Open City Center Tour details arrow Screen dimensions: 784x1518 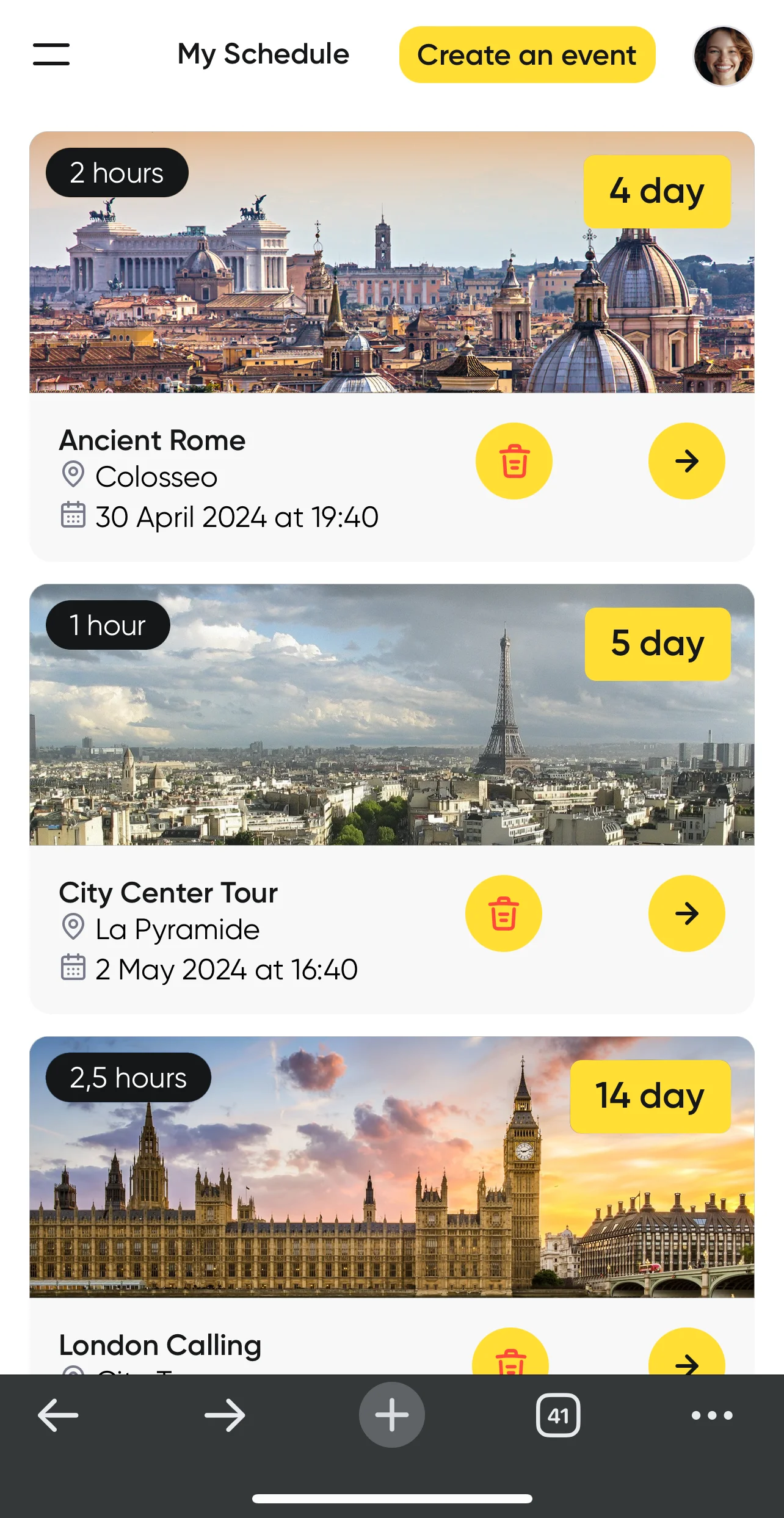pyautogui.click(x=686, y=913)
